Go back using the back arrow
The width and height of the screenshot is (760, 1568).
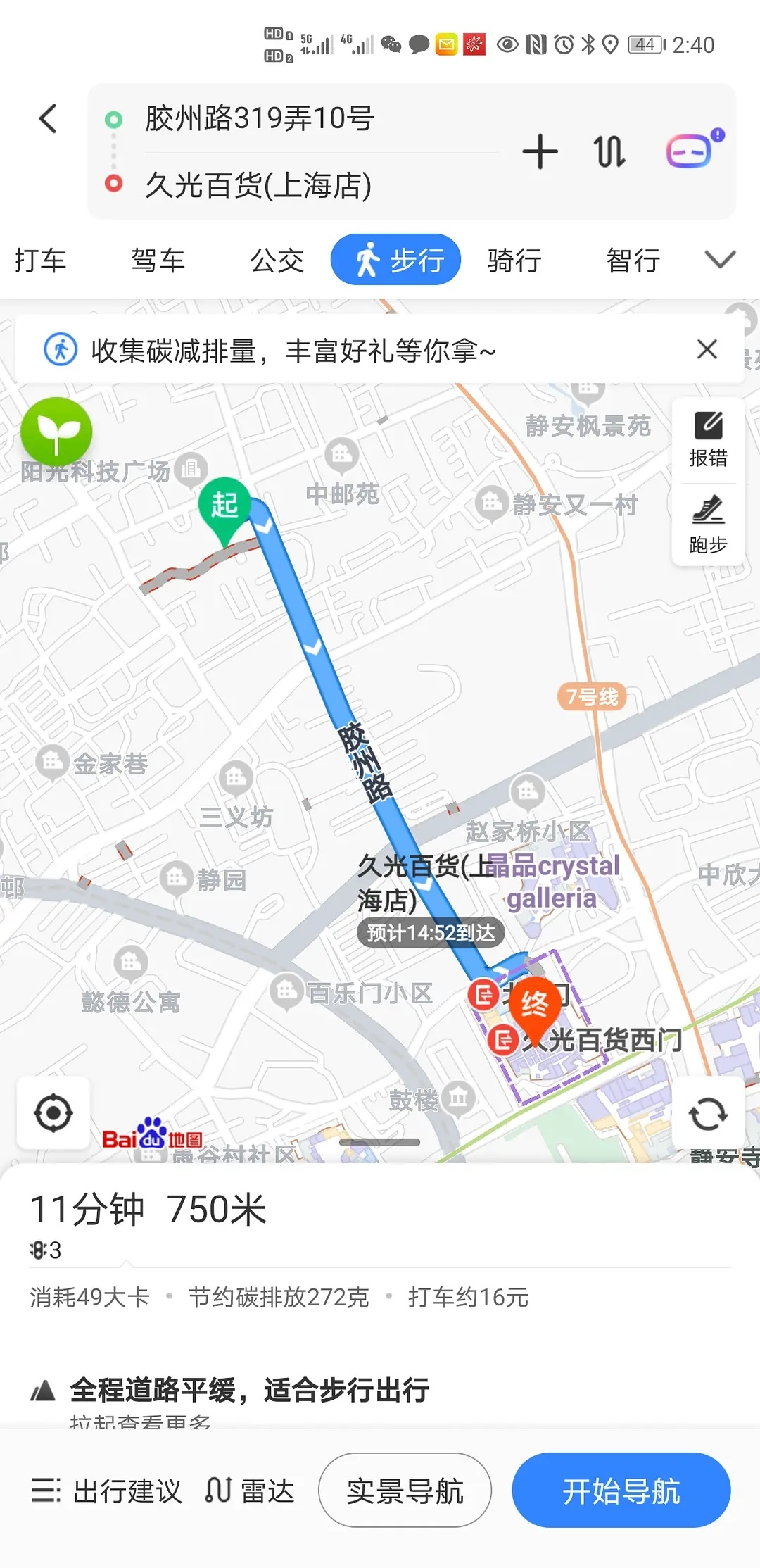click(x=48, y=118)
